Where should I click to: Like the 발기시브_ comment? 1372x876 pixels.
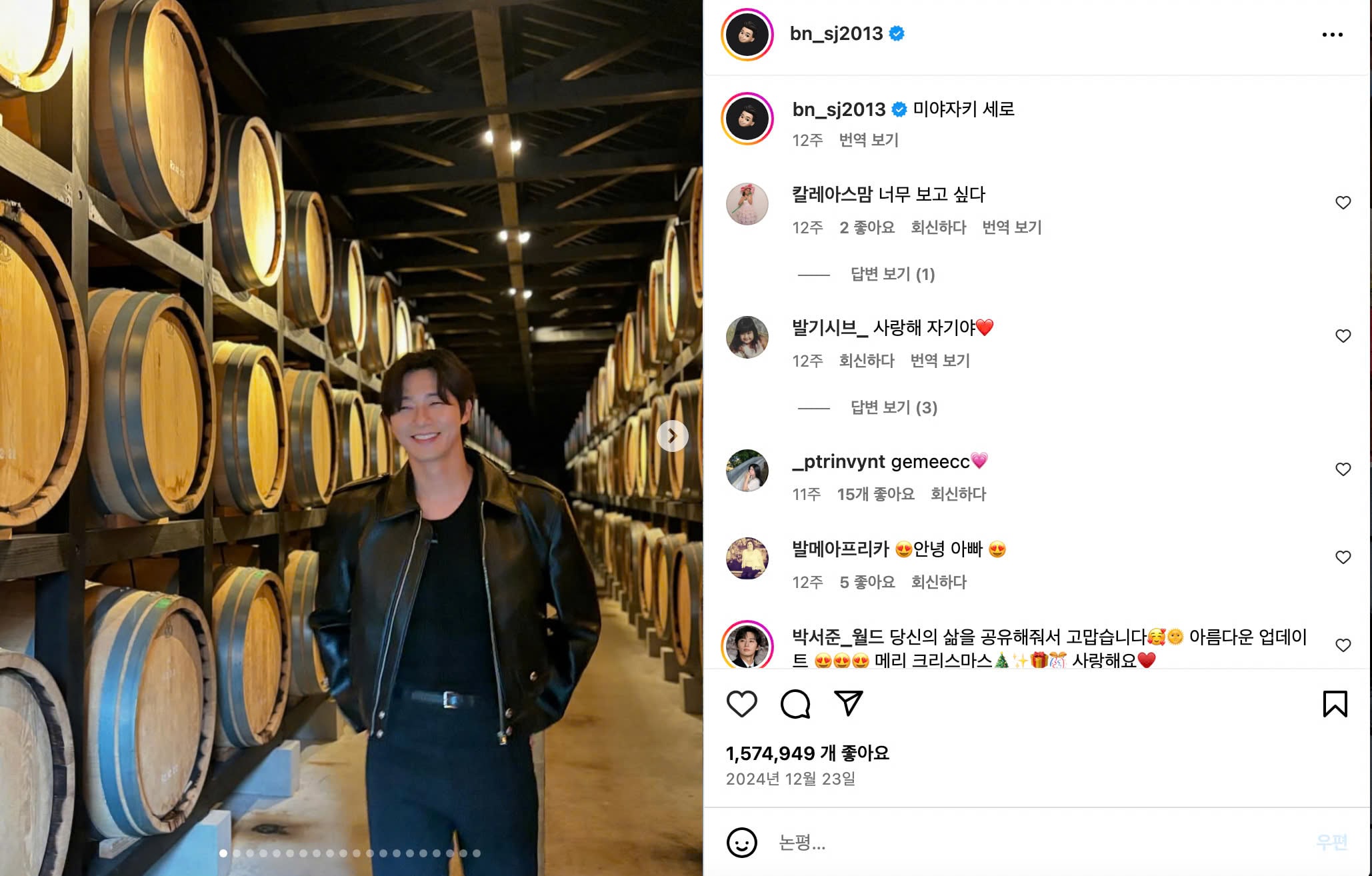tap(1343, 336)
